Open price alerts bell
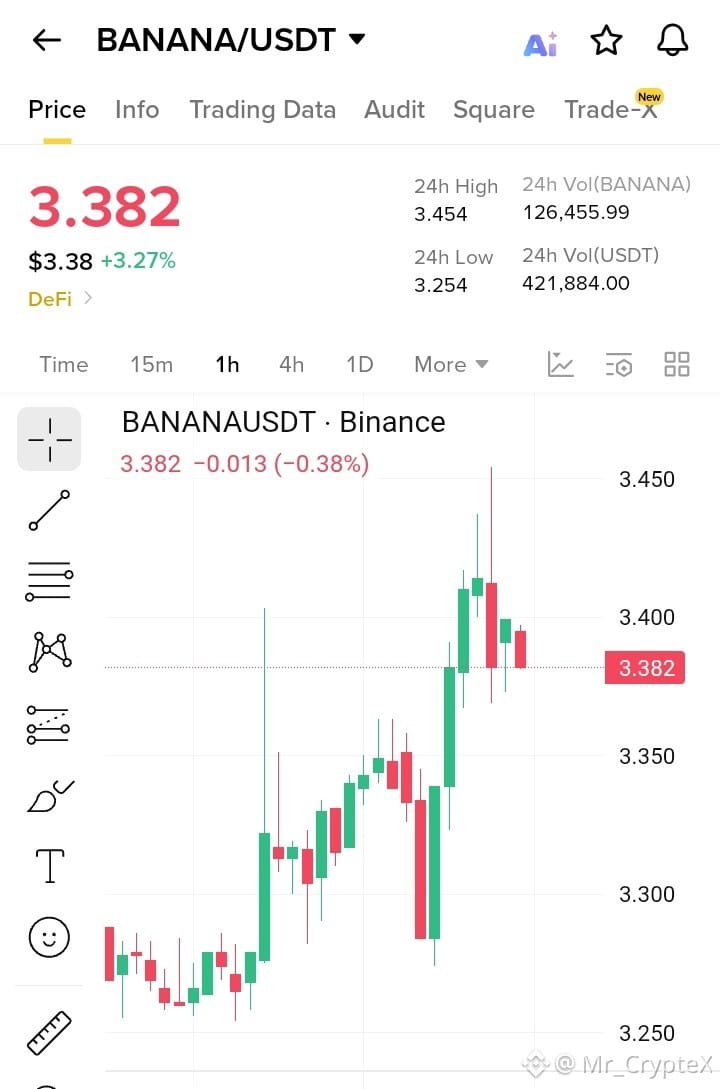This screenshot has width=720, height=1089. click(672, 40)
